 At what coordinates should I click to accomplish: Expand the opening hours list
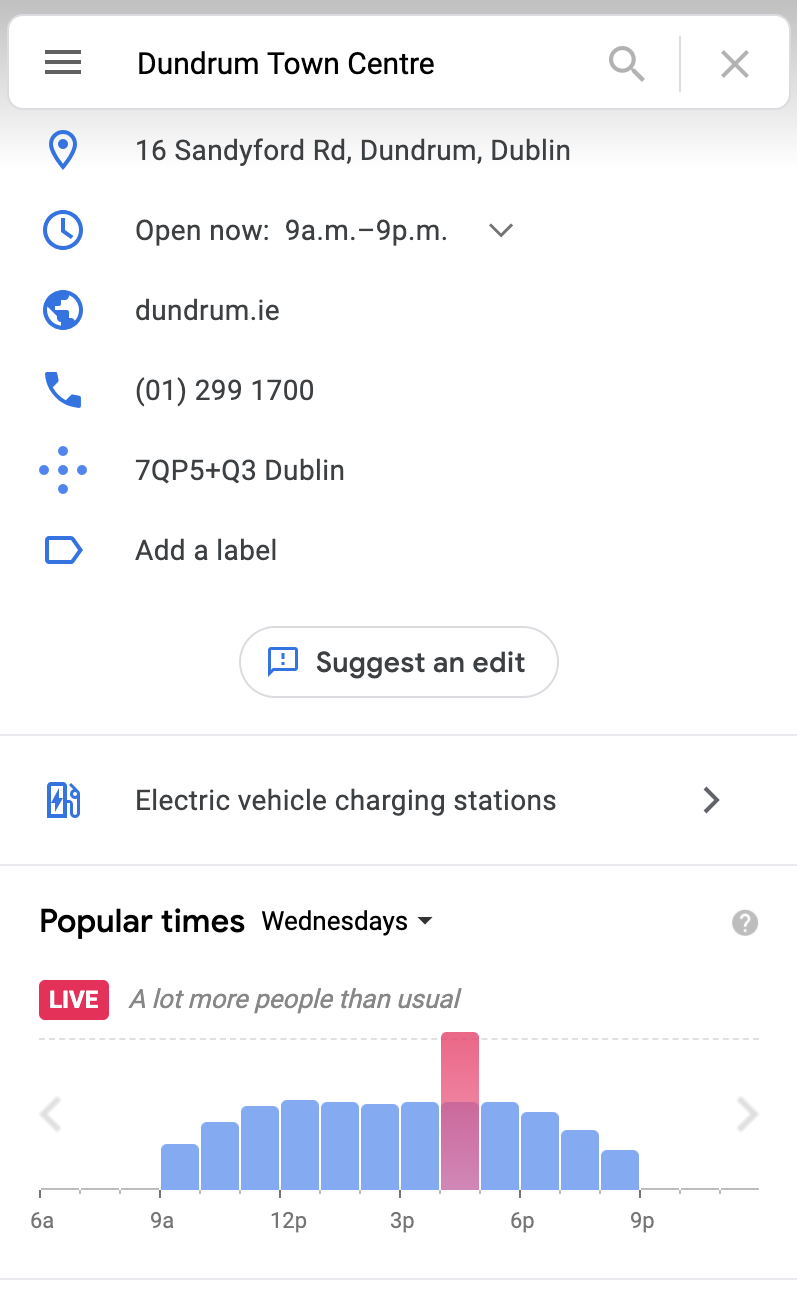coord(501,231)
